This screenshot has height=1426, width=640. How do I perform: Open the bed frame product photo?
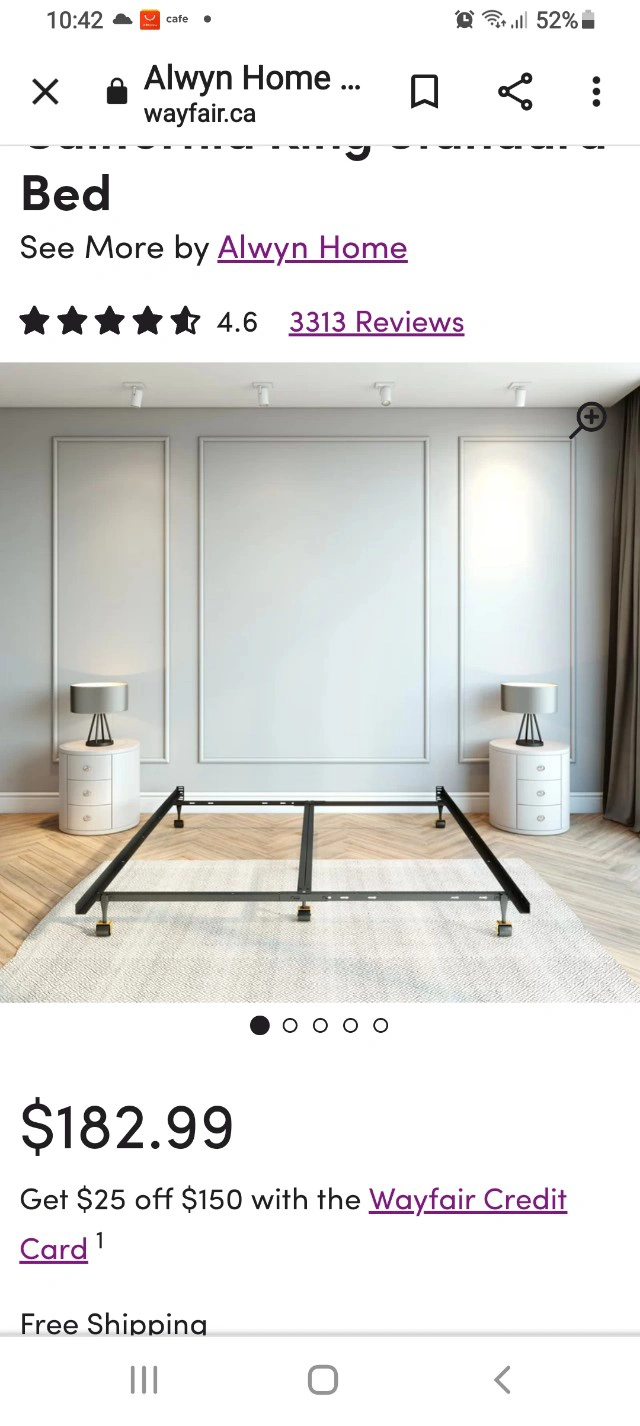320,682
